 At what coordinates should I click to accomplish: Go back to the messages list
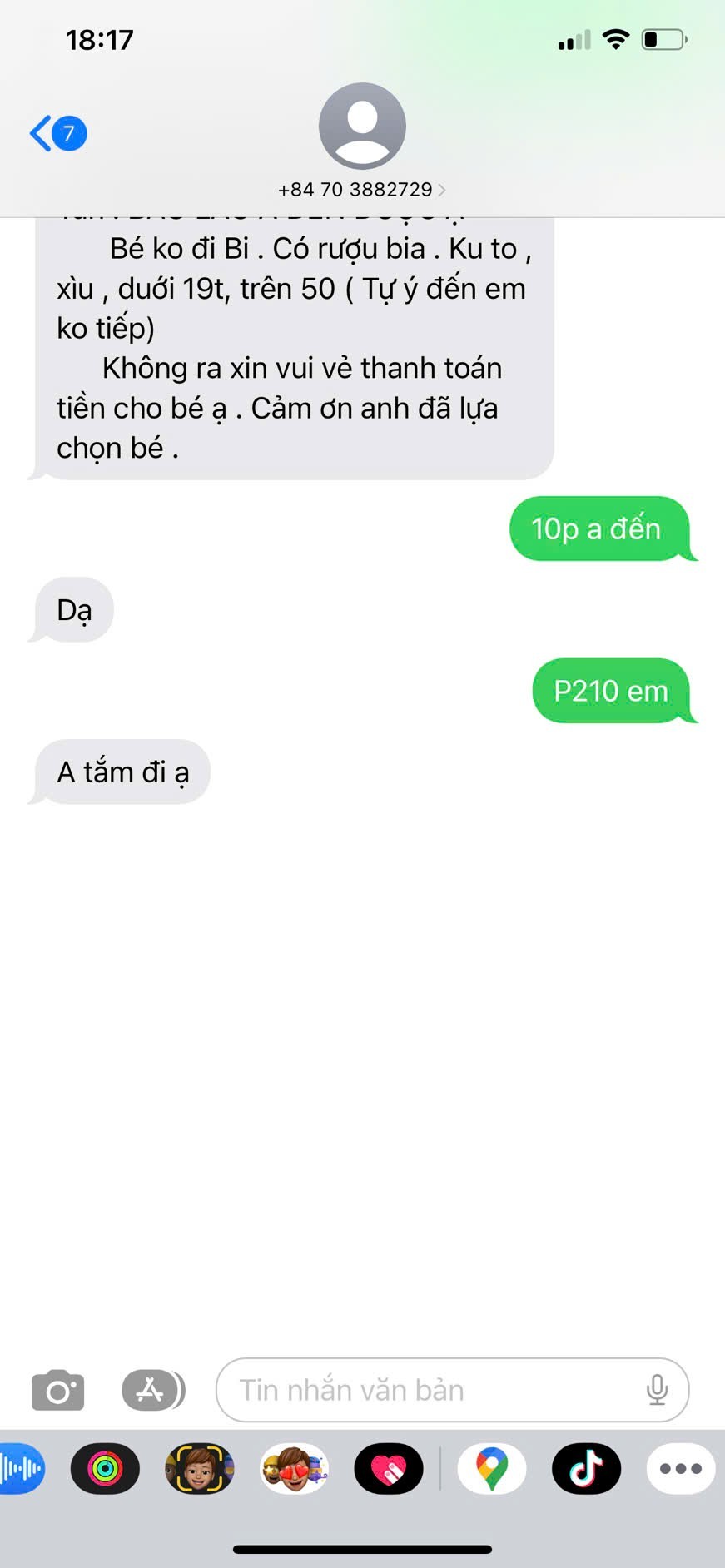pos(55,133)
